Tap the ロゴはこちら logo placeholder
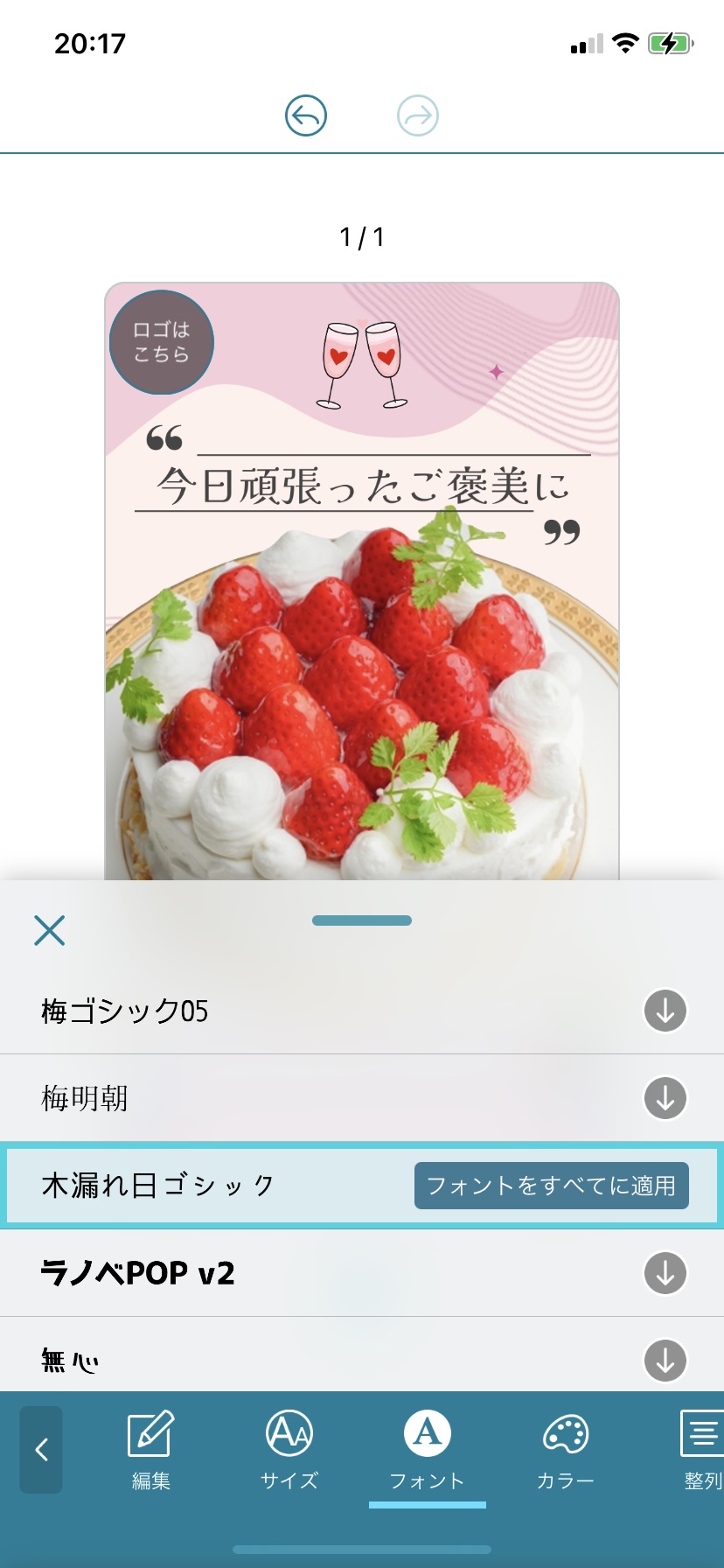The height and width of the screenshot is (1568, 724). point(162,342)
